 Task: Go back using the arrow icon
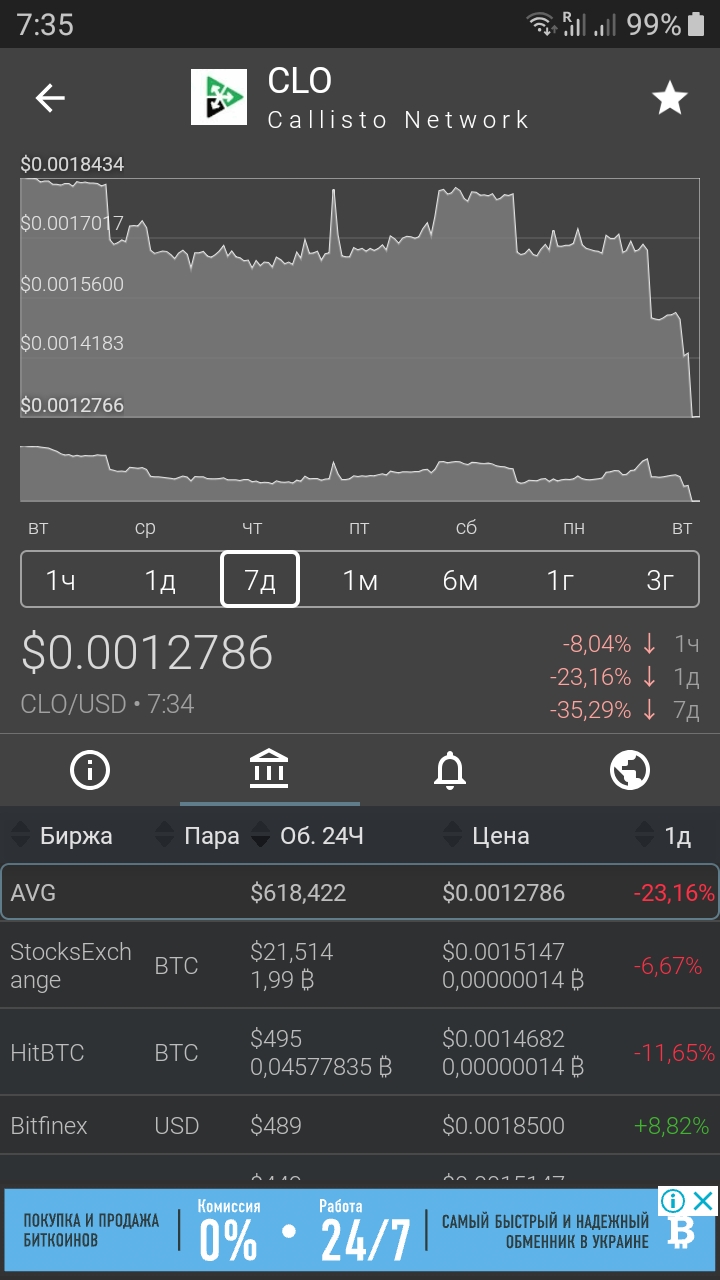coord(50,97)
